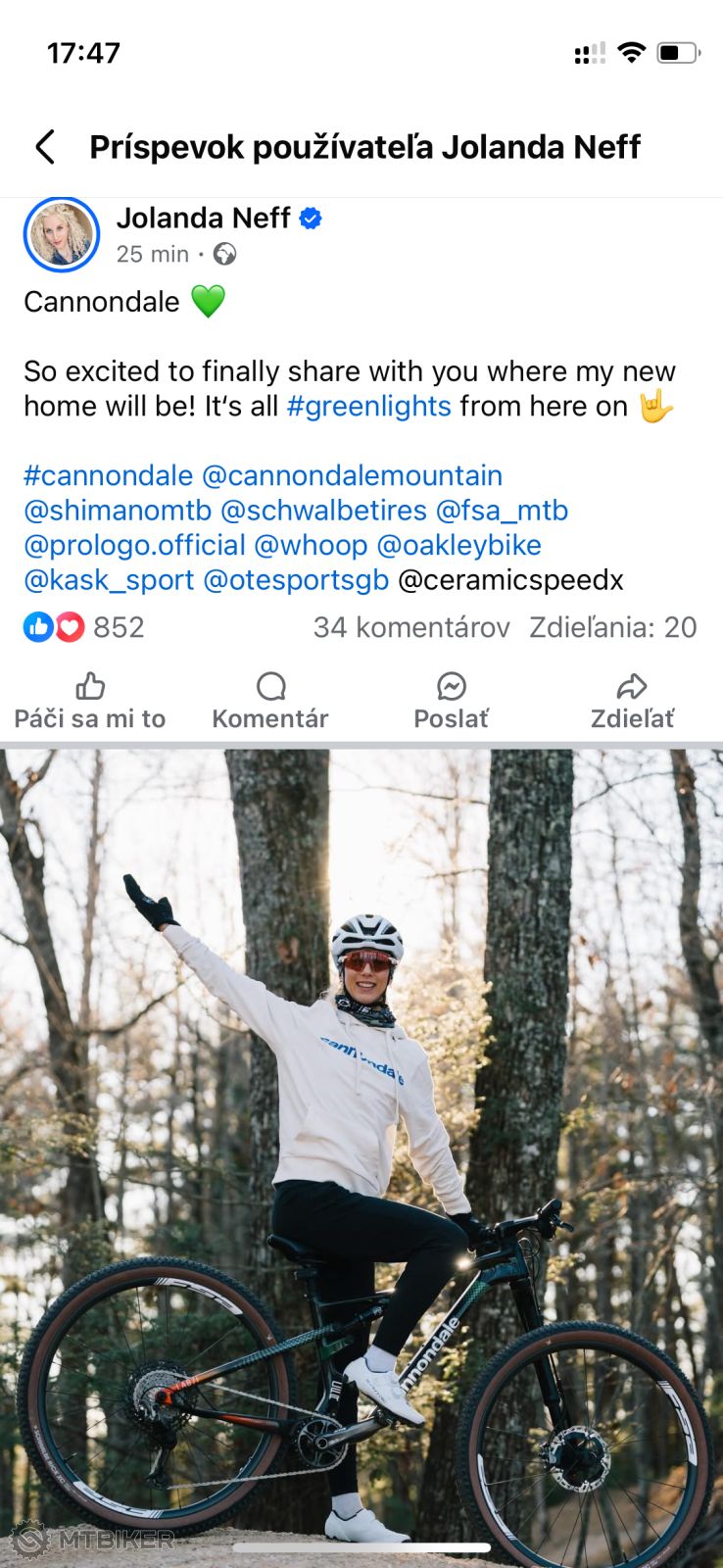This screenshot has width=723, height=1568.
Task: Open the @otesportsgb mention
Action: 296,580
